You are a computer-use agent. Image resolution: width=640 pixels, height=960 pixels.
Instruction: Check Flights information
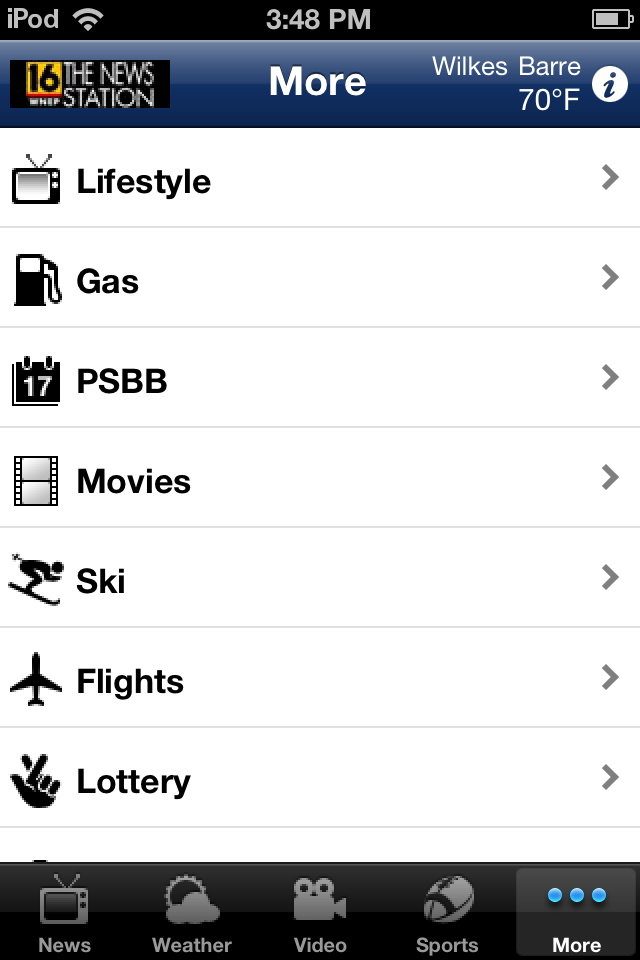point(320,680)
